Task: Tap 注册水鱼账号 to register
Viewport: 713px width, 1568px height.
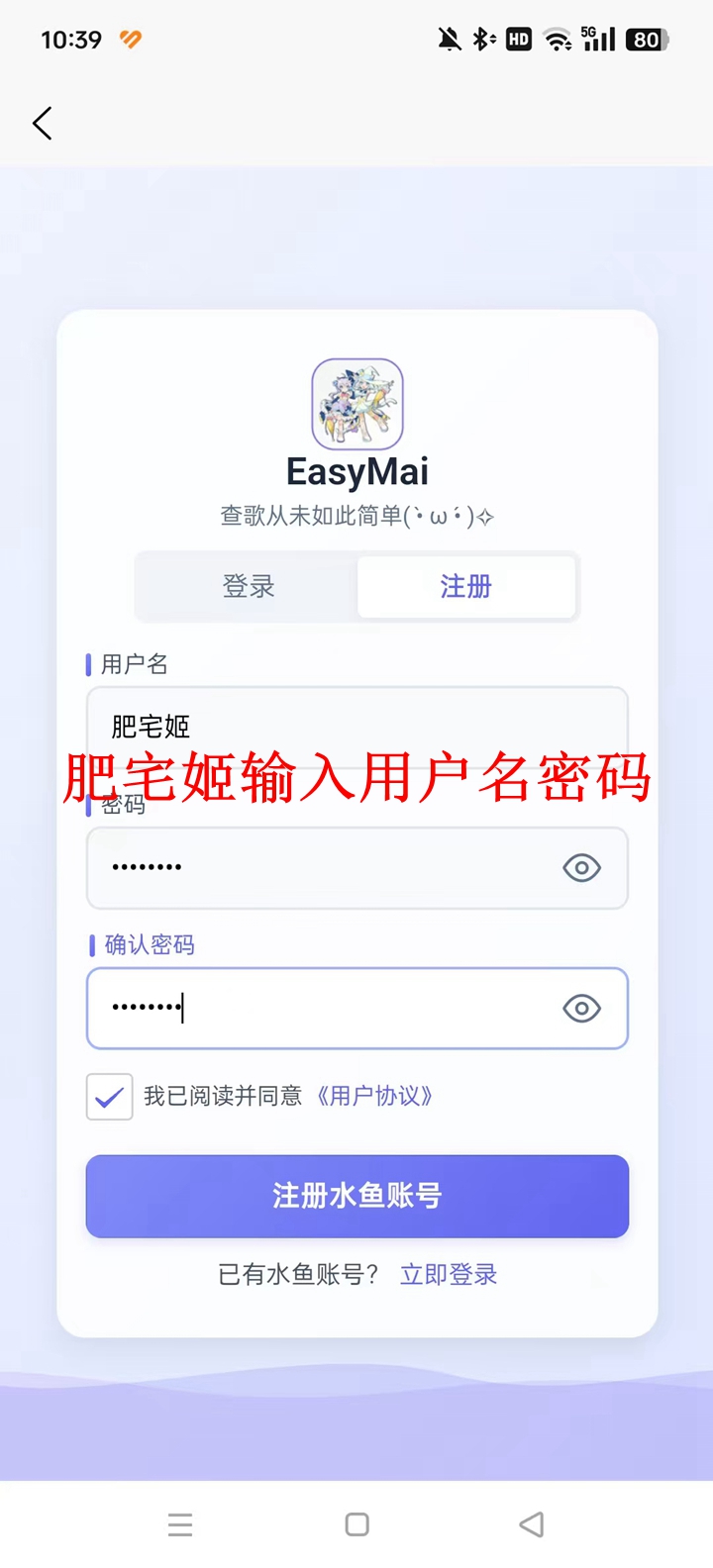Action: tap(356, 1196)
